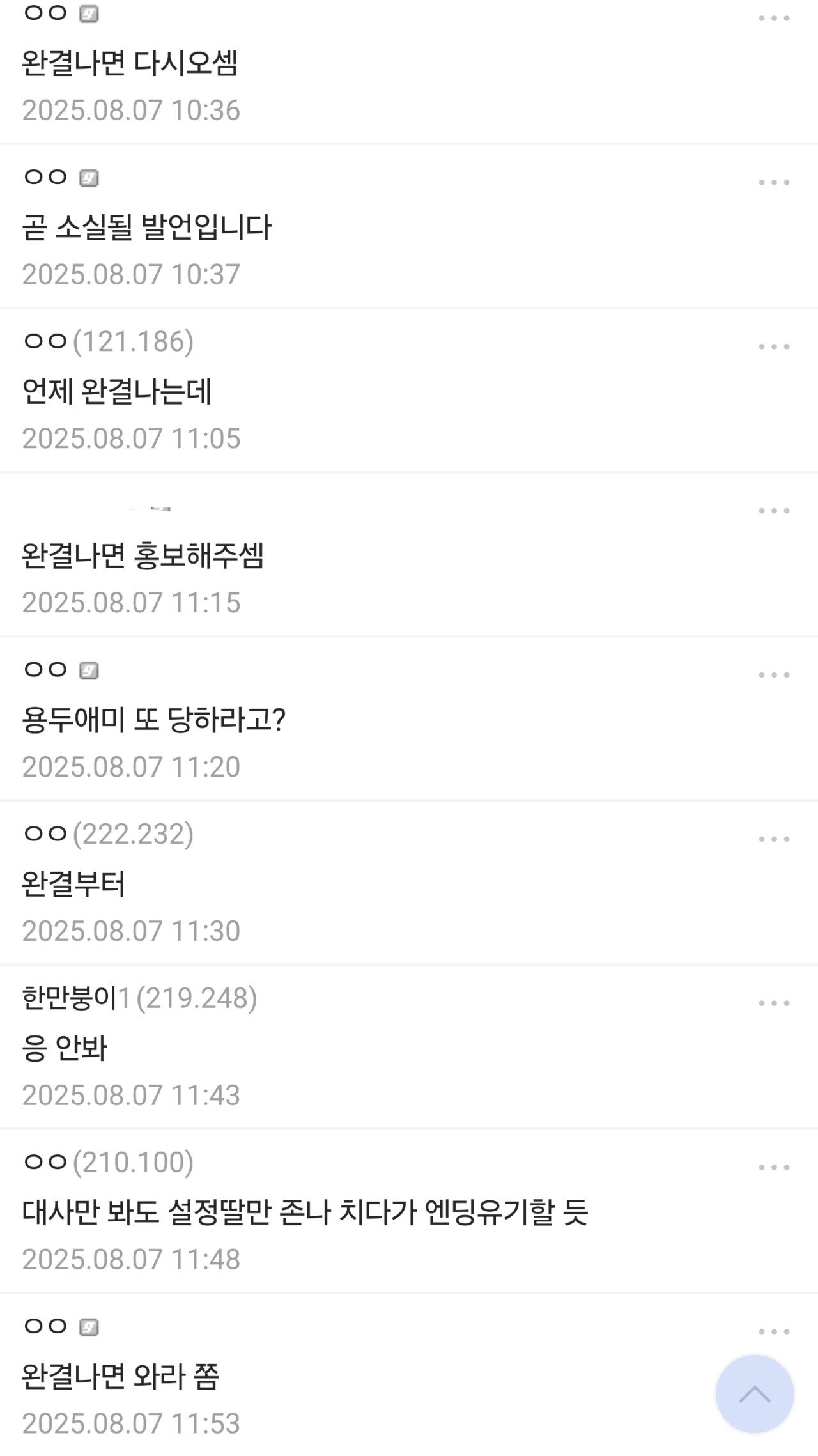Open options for comment '응 안봐'

(x=774, y=1004)
